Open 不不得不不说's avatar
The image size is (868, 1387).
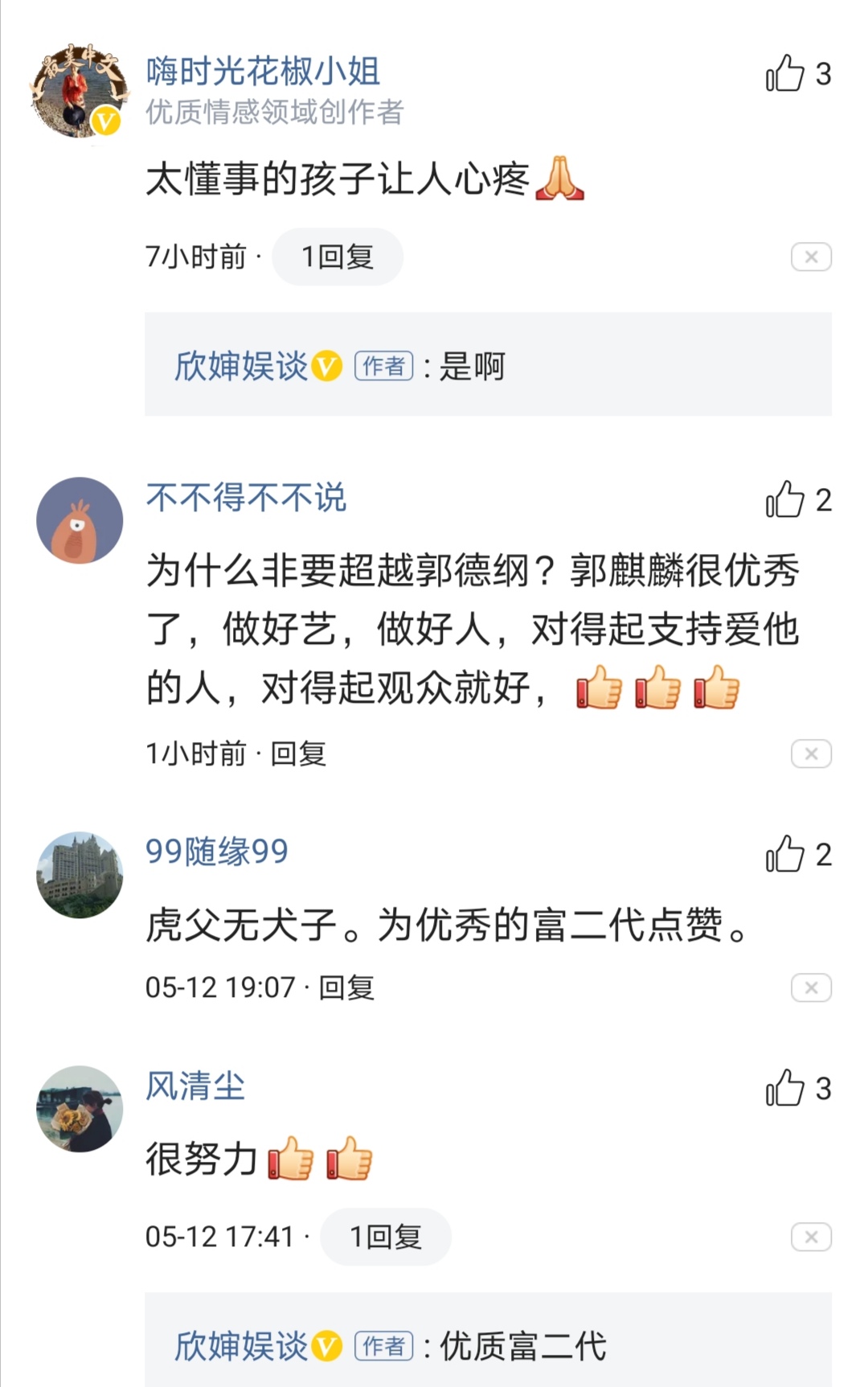(80, 519)
